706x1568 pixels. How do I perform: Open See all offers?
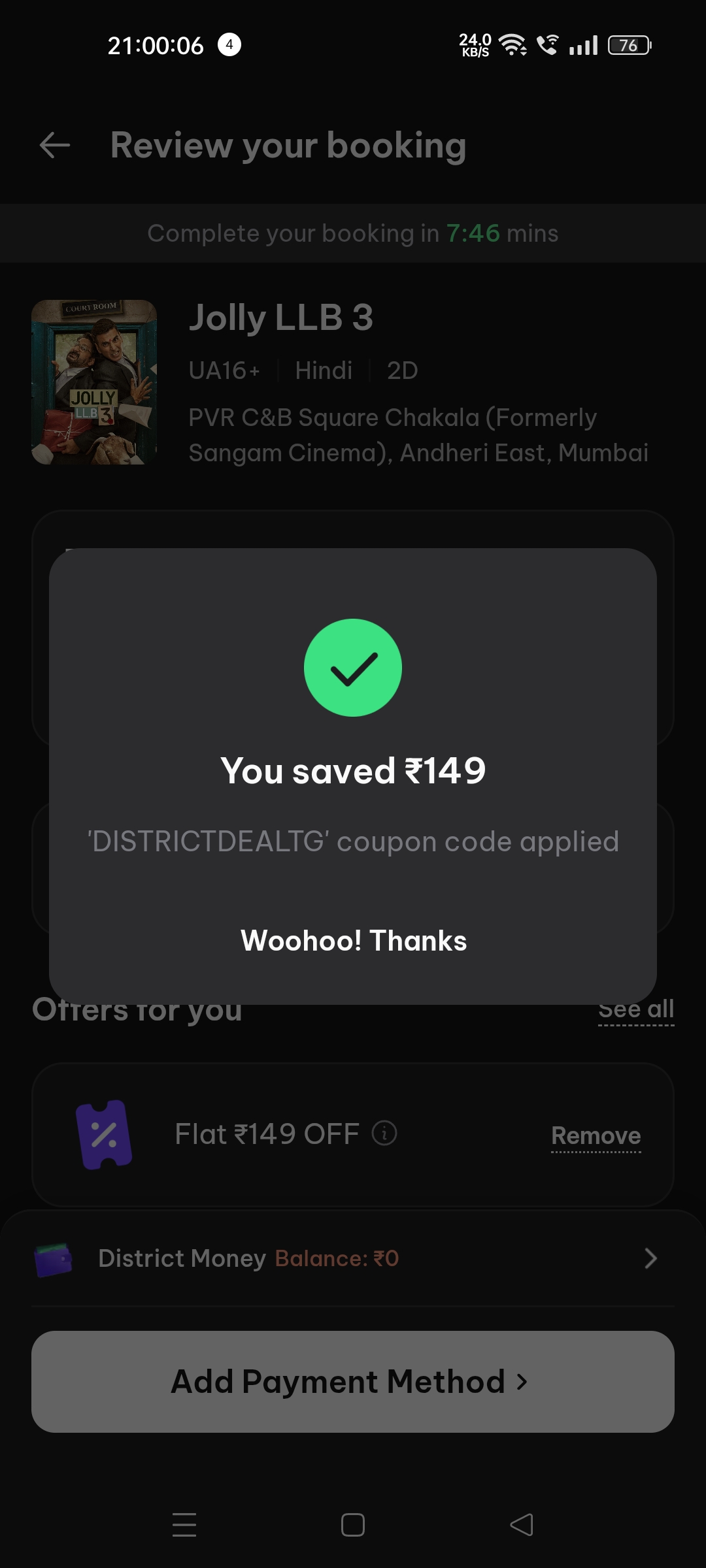click(635, 1009)
